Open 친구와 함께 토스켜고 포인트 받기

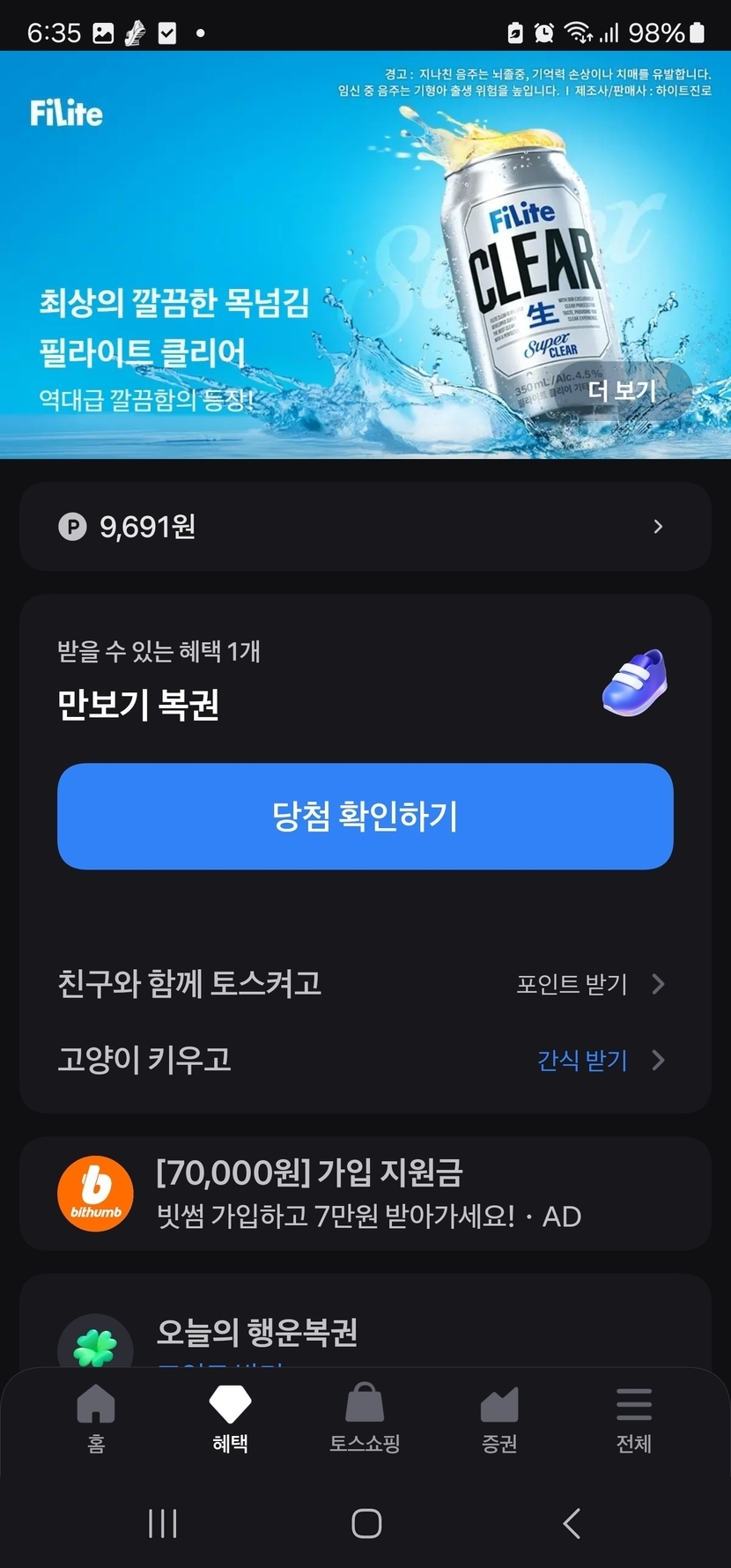[365, 984]
